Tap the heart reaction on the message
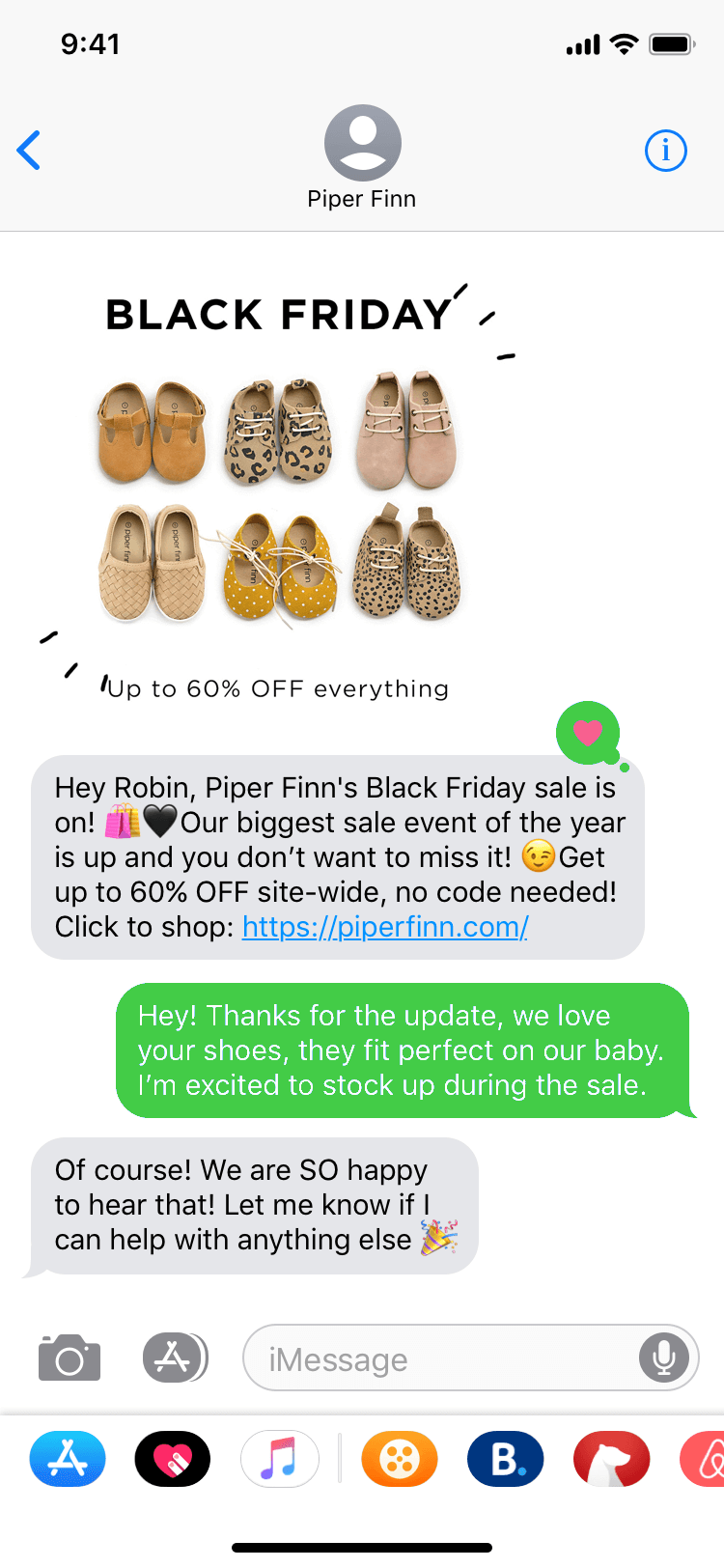724x1568 pixels. point(588,734)
